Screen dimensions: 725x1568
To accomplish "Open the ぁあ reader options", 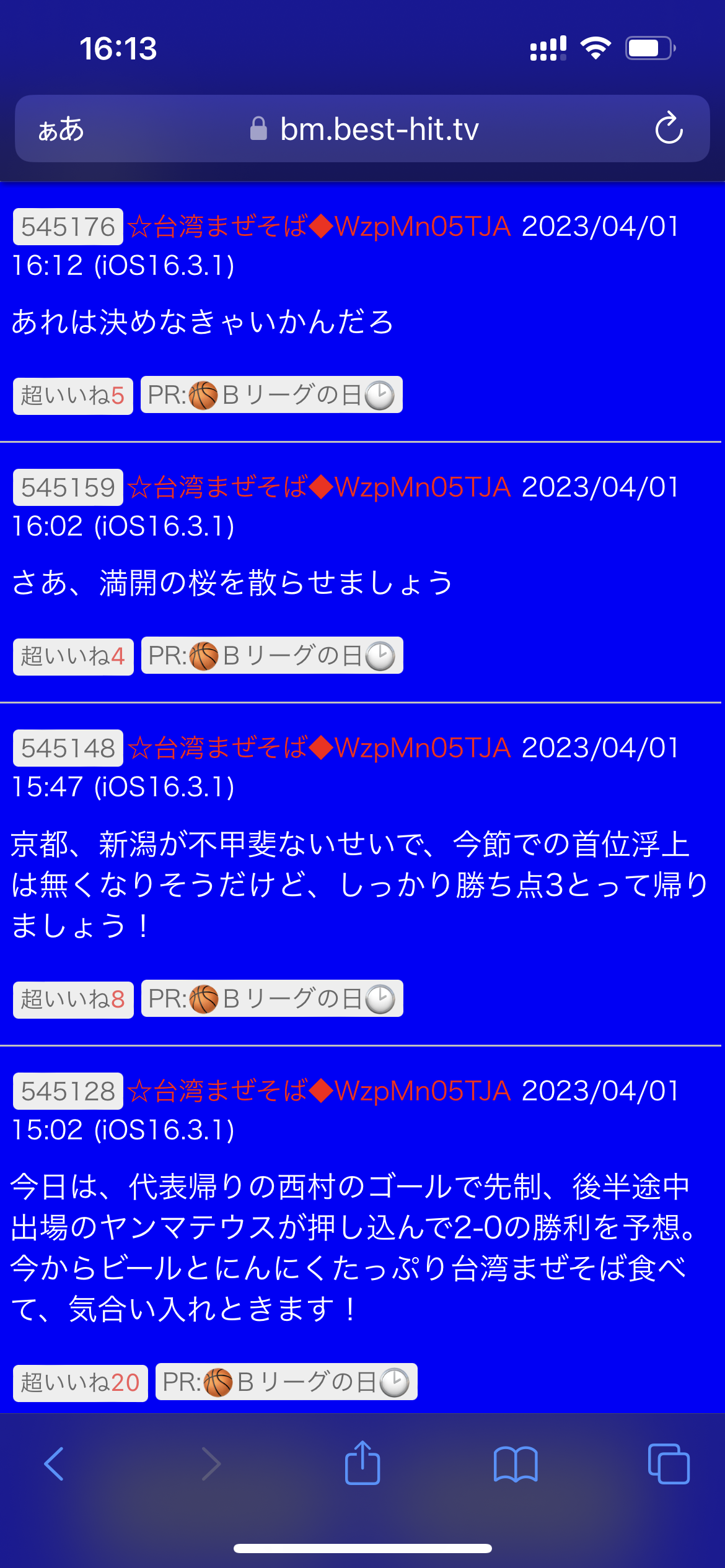I will point(61,129).
